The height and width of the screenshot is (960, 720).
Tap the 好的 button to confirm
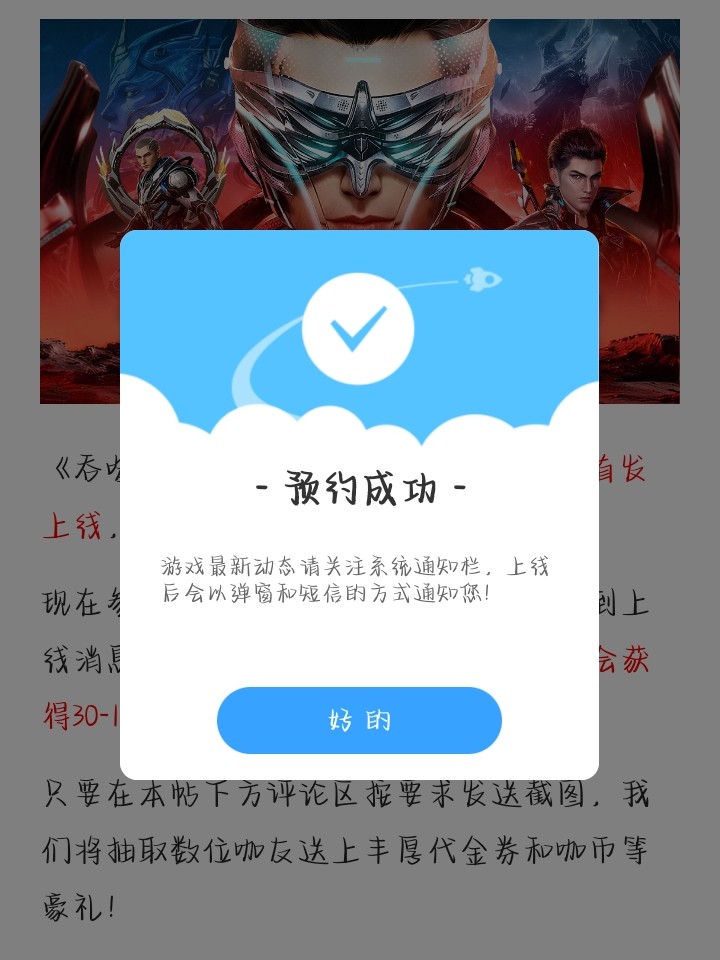pos(359,720)
